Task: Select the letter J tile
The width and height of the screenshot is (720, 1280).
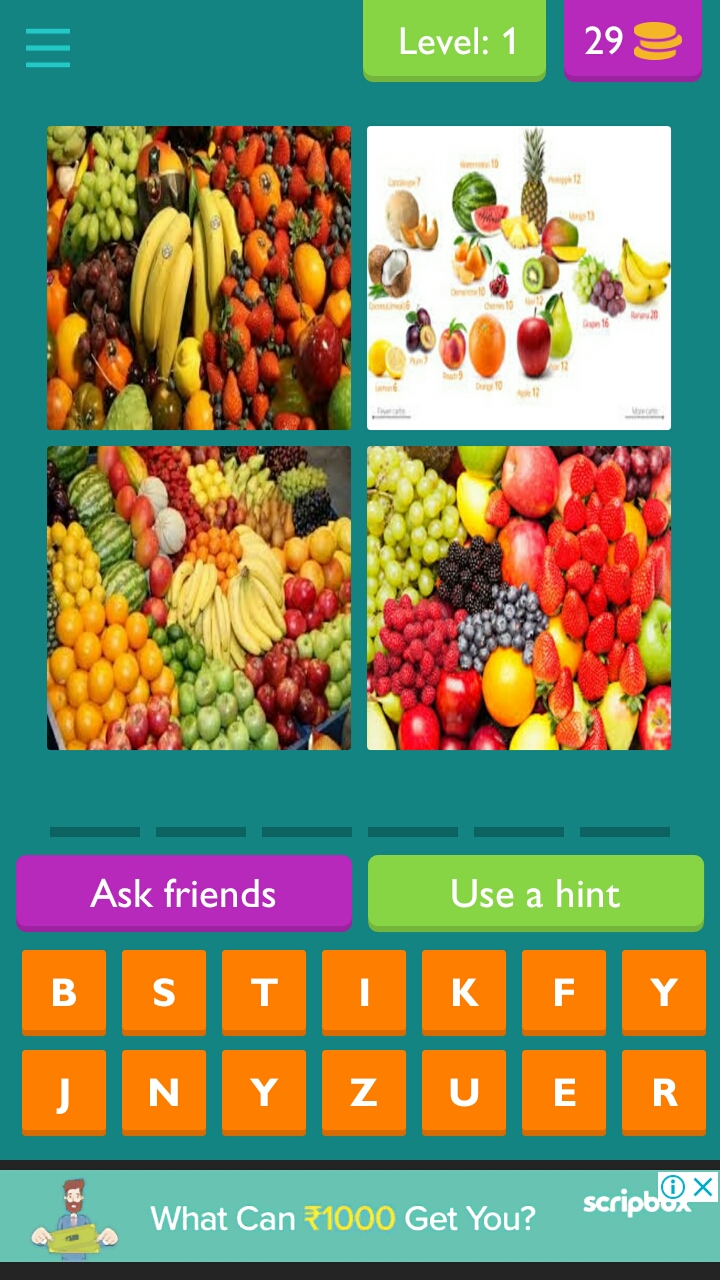Action: [64, 1091]
